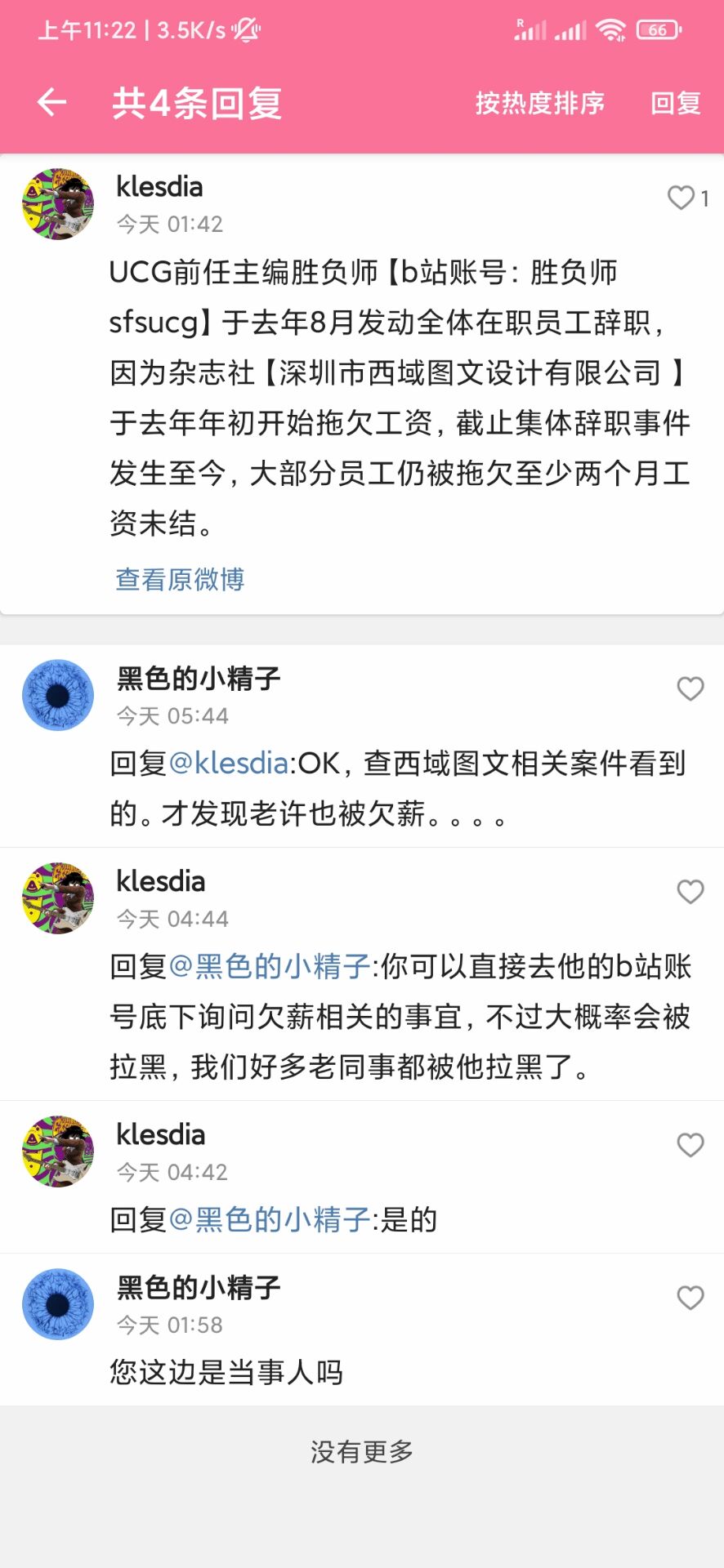The width and height of the screenshot is (724, 1568).
Task: Tap the @klesdia mention link
Action: point(229,764)
